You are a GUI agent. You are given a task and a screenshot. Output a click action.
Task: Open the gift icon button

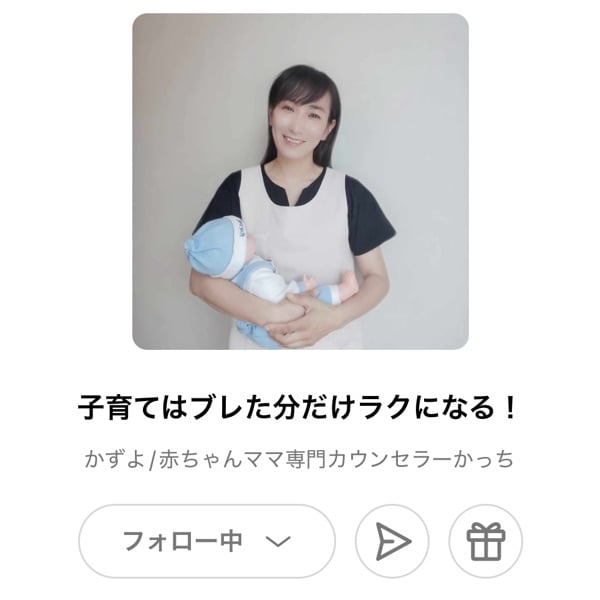click(486, 541)
